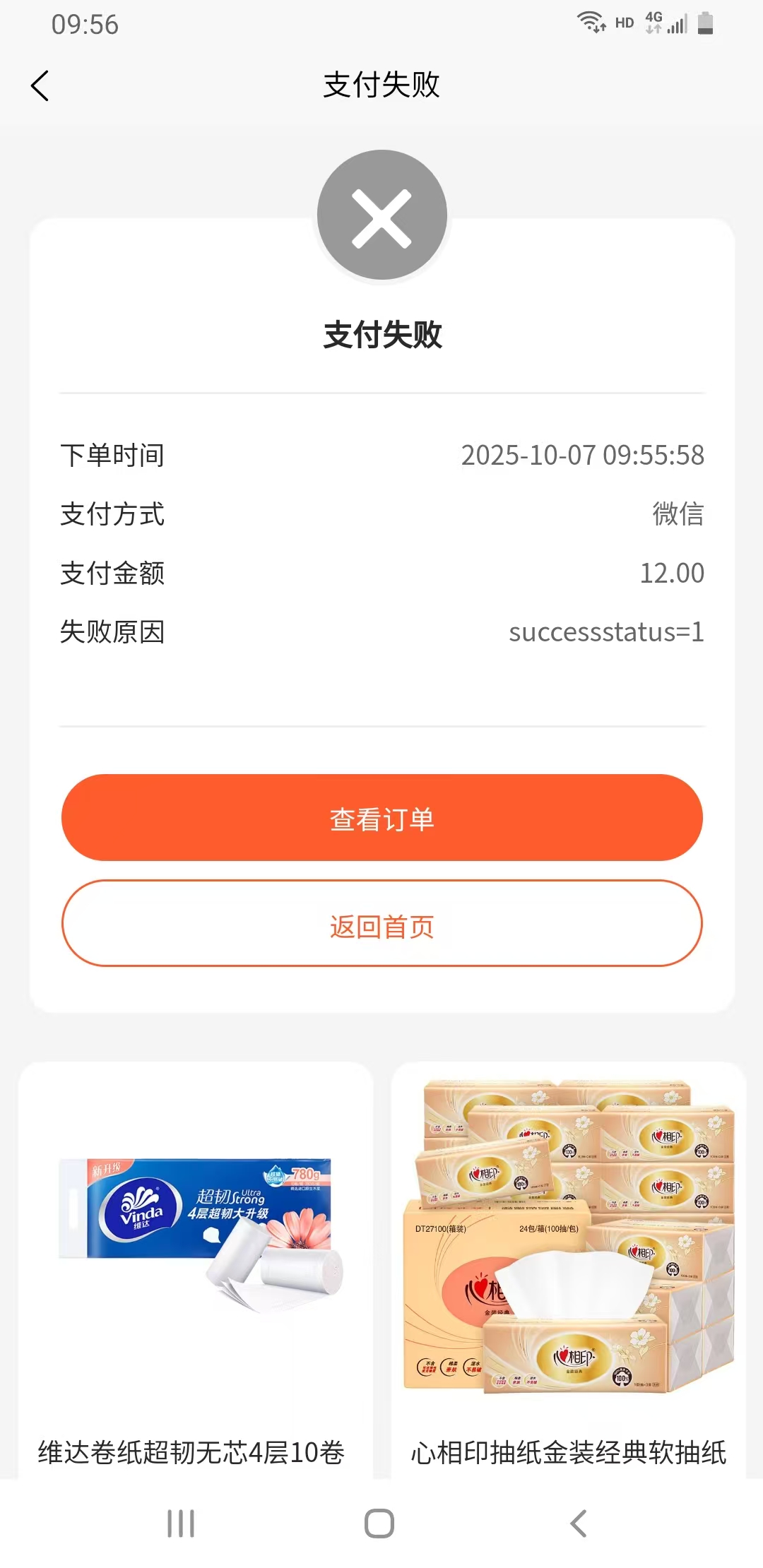The image size is (763, 1568).
Task: Open recent apps from the navigation bar
Action: tap(181, 1524)
